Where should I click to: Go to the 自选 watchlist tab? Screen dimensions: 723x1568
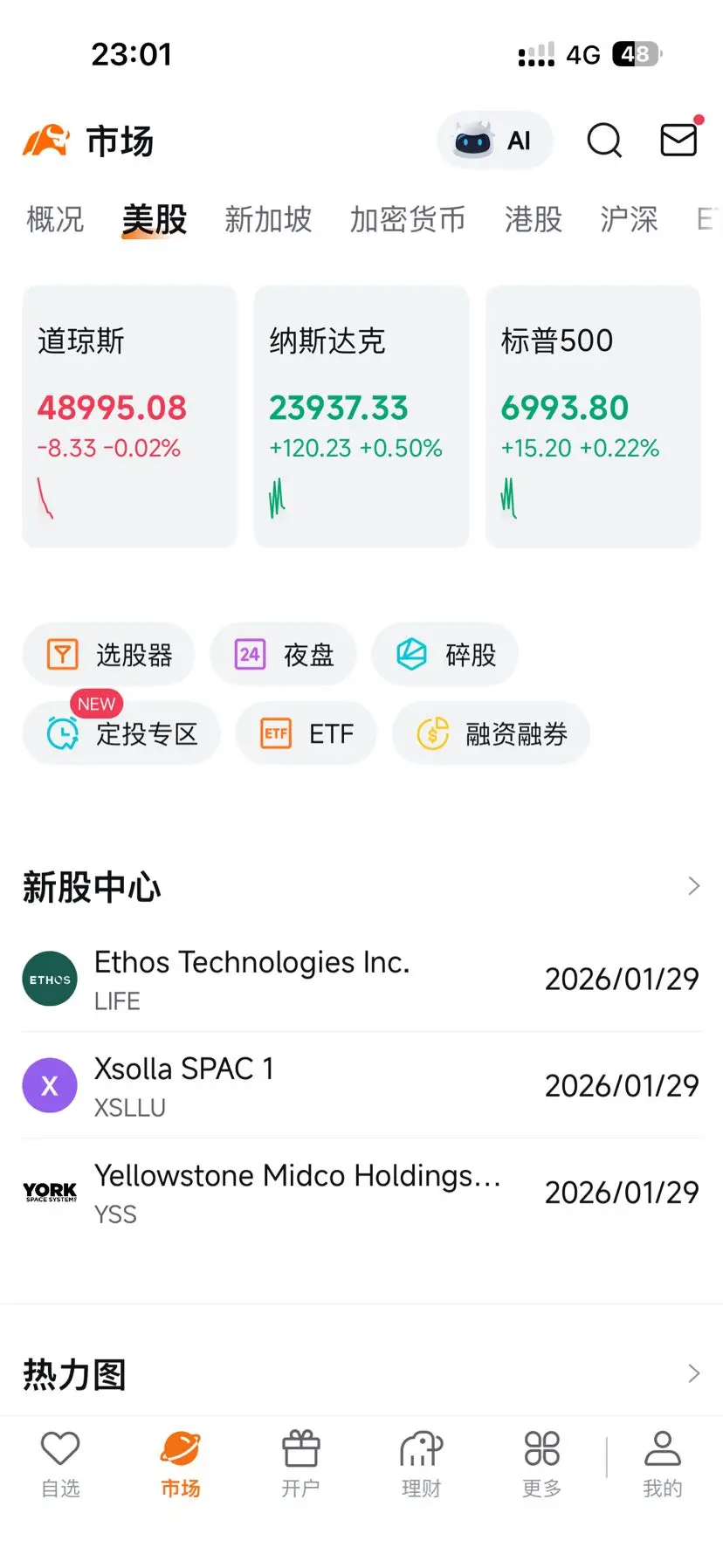(x=60, y=1464)
